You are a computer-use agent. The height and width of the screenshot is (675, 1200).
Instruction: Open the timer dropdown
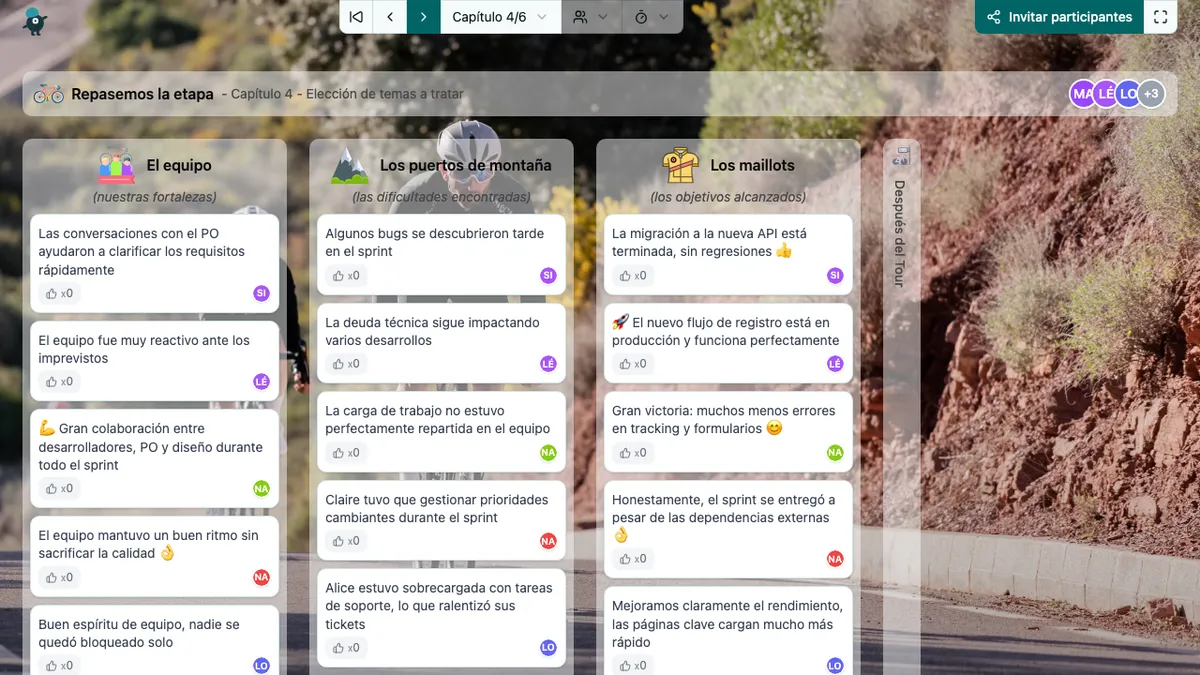[x=651, y=17]
